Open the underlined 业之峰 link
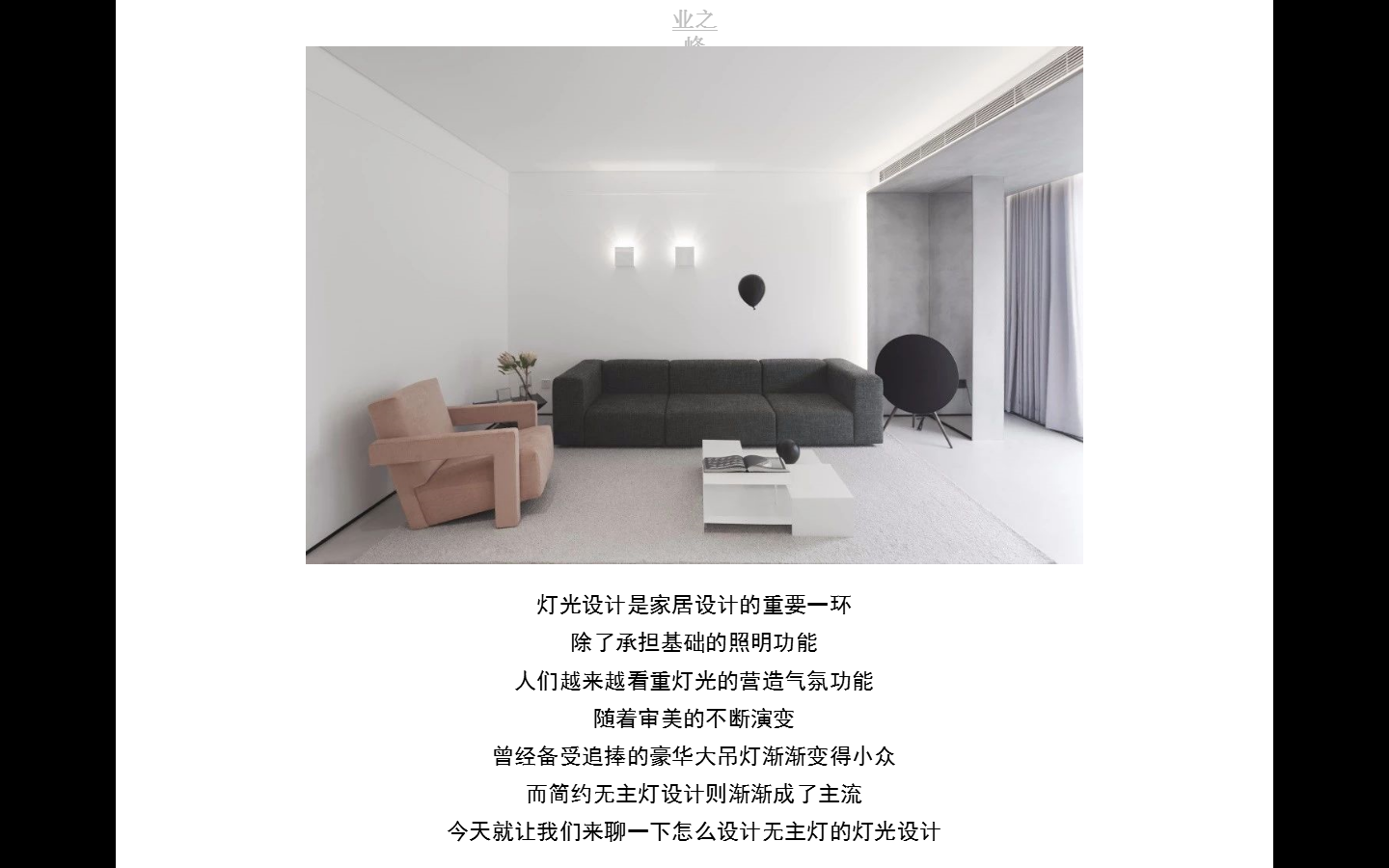Viewport: 1389px width, 868px height. coord(694,21)
